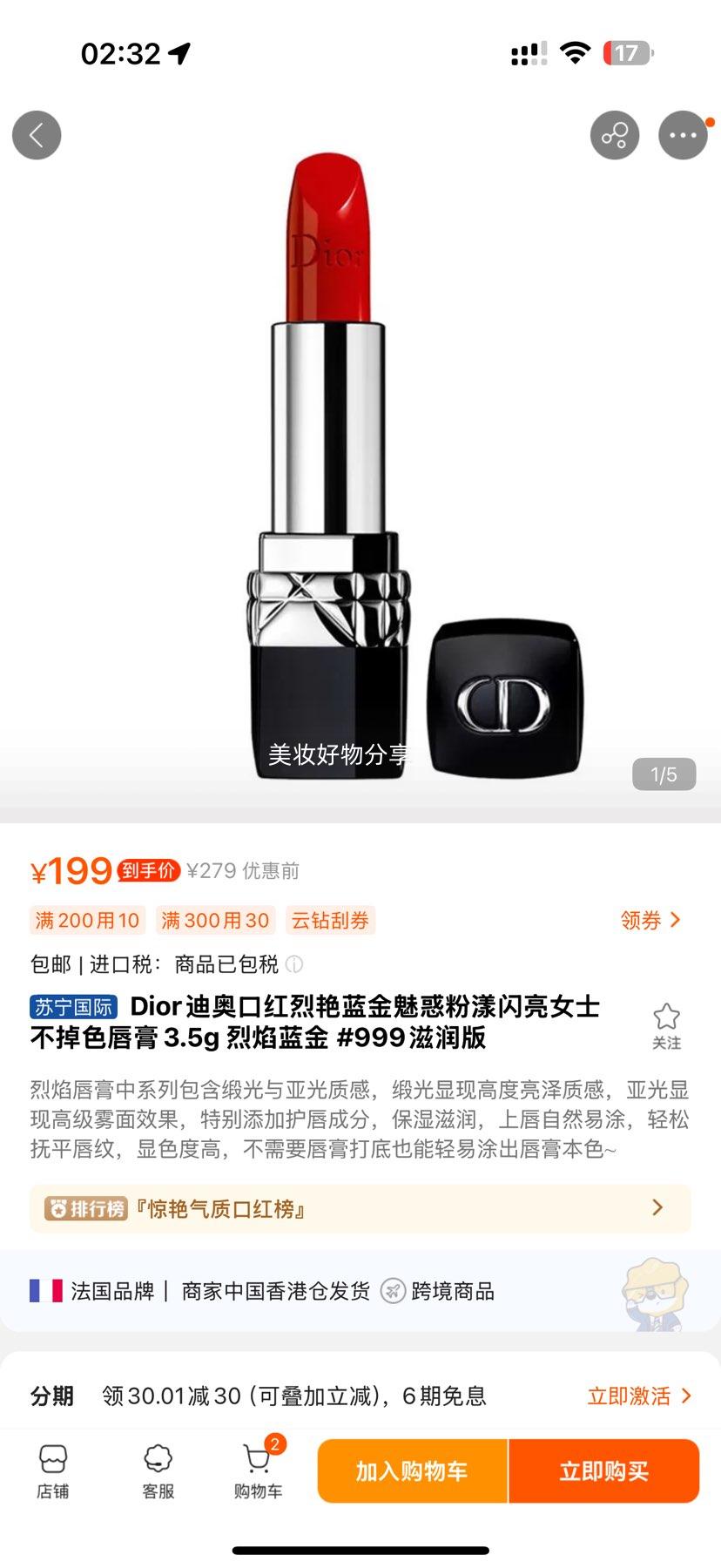The height and width of the screenshot is (1568, 721).
Task: Open the 惊艳气质口红榜 ranking chevron
Action: coord(659,1208)
